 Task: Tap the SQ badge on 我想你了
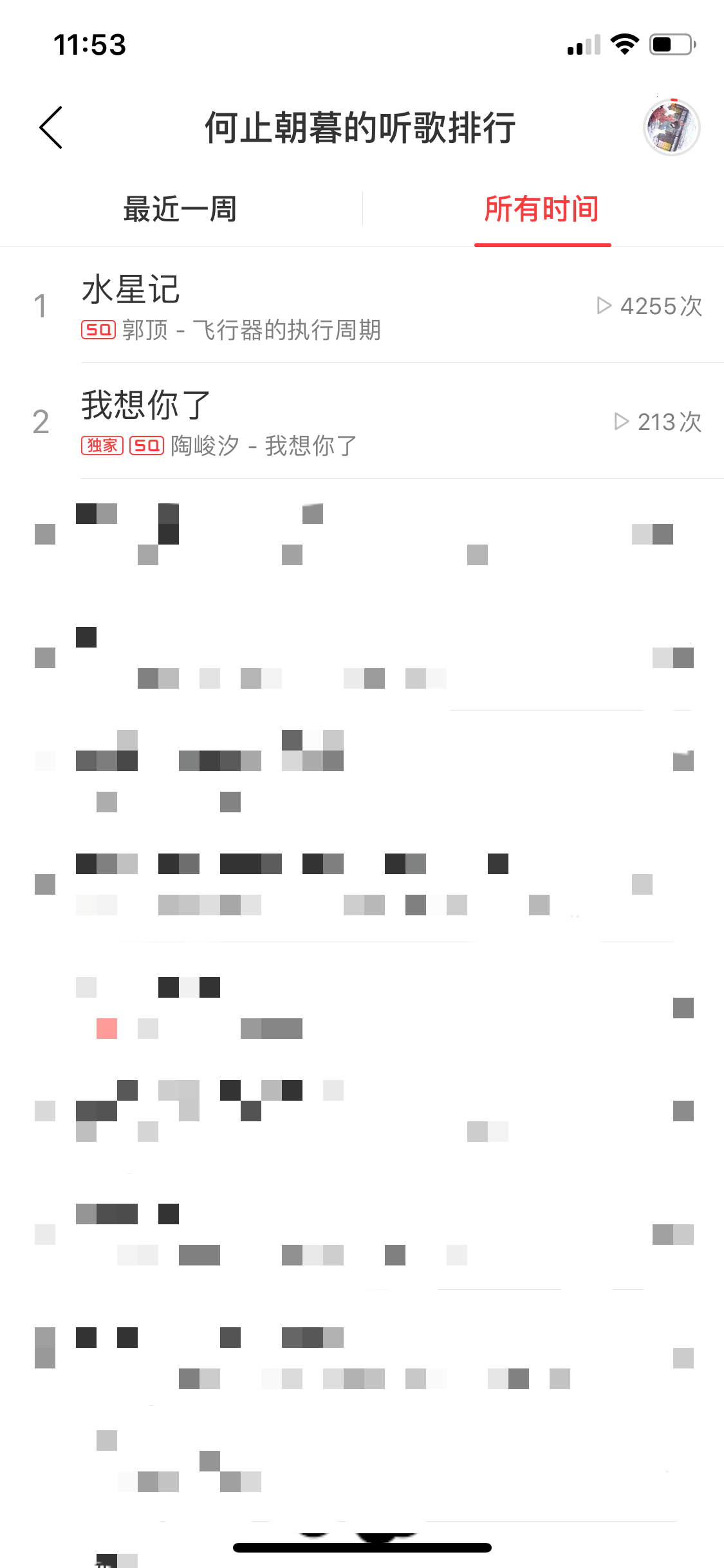coord(145,445)
